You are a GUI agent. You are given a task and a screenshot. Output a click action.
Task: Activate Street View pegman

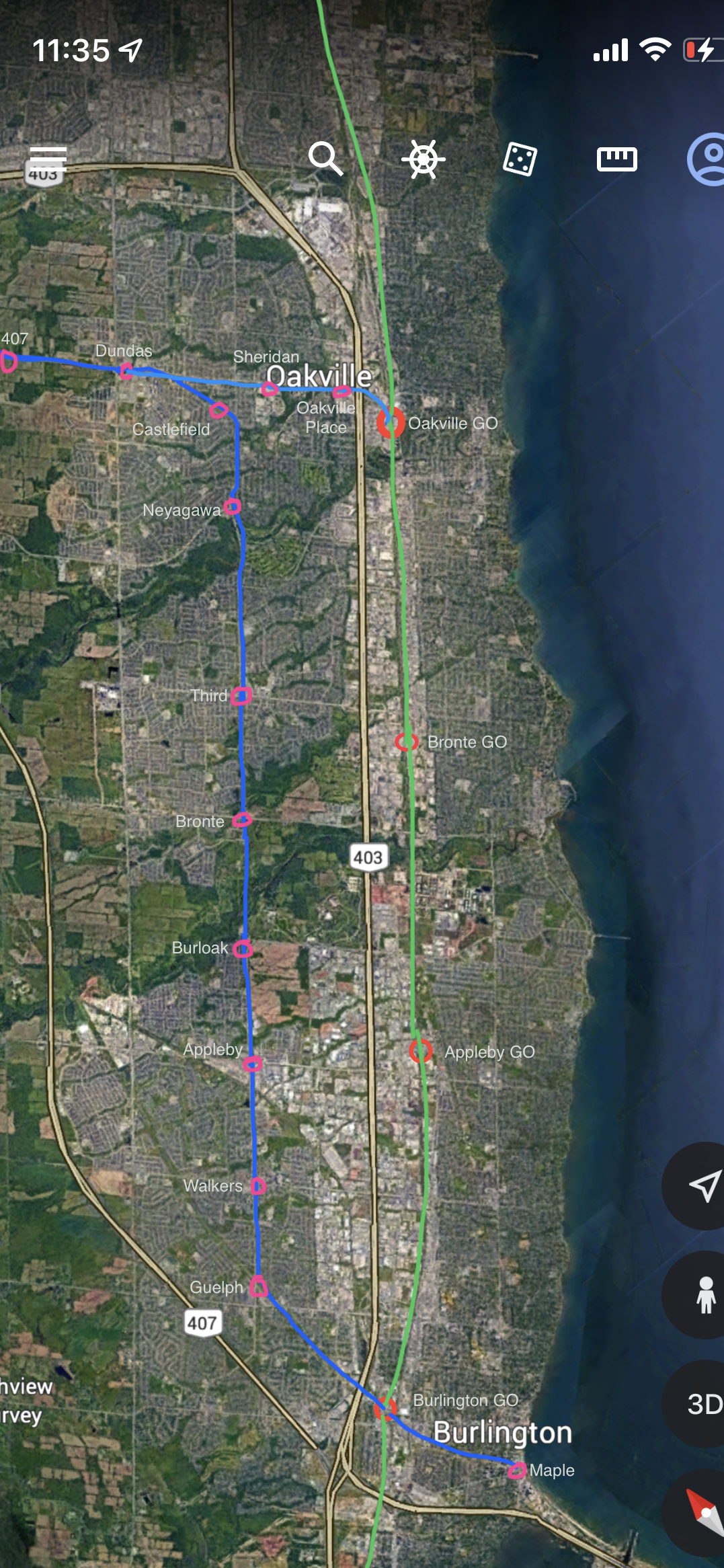coord(705,1295)
